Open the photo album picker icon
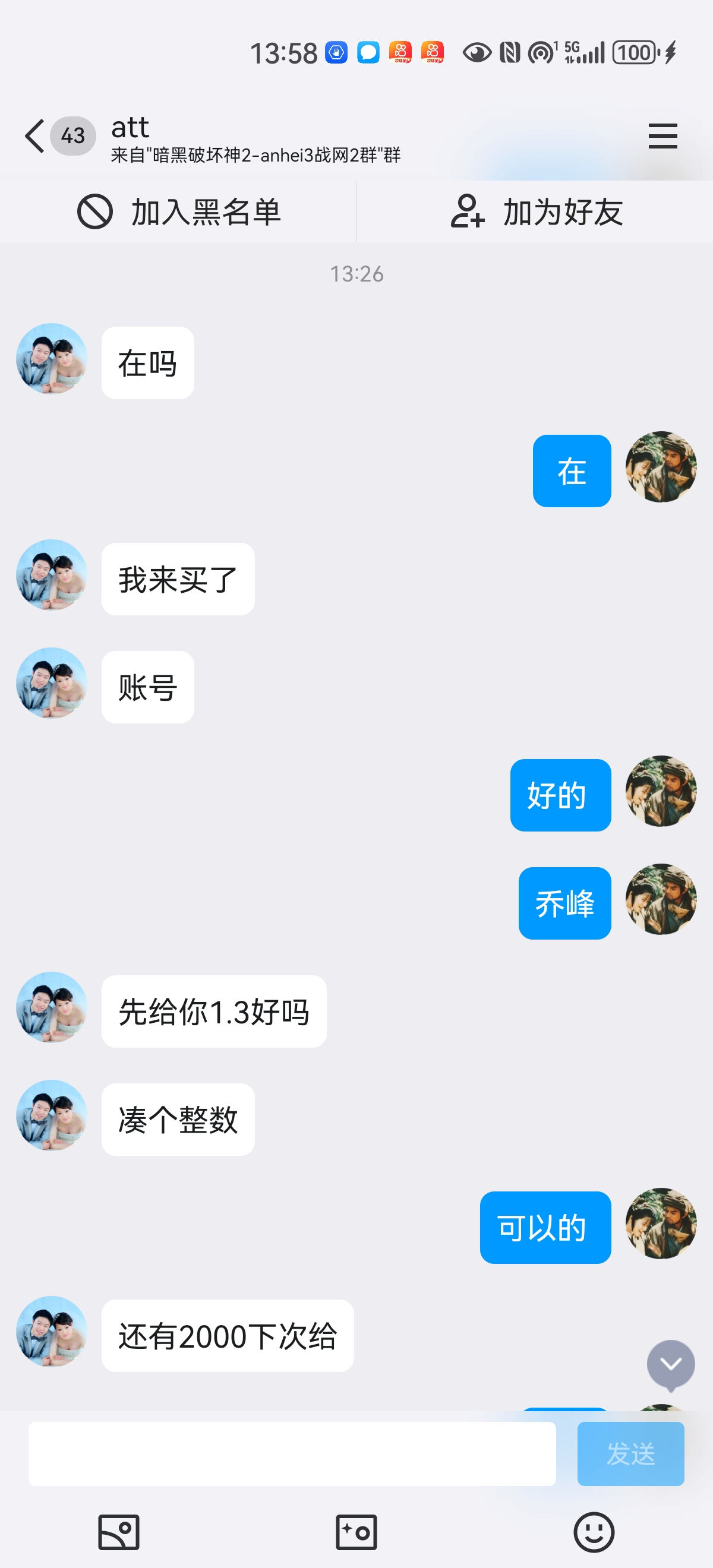This screenshot has height=1568, width=713. click(119, 1532)
